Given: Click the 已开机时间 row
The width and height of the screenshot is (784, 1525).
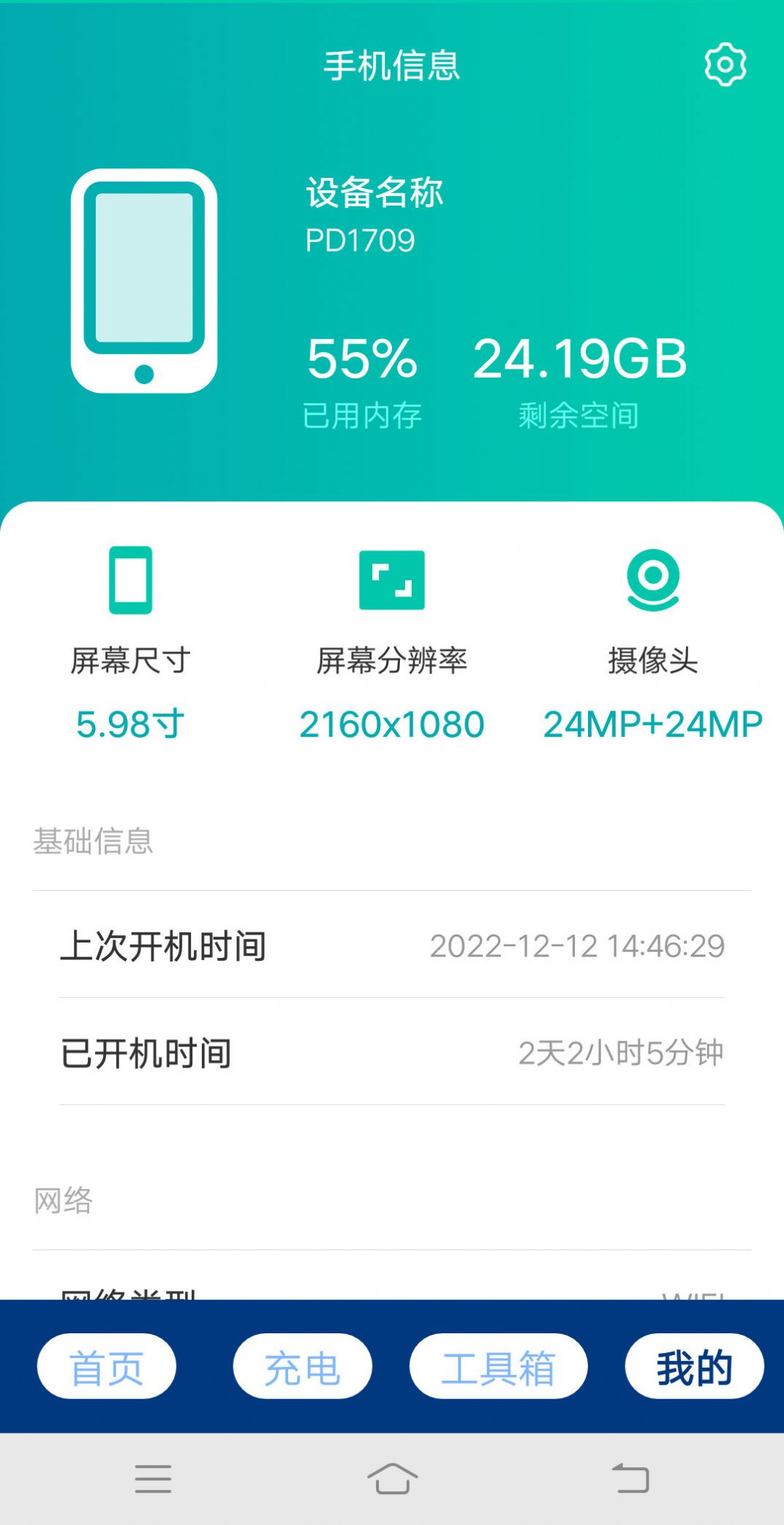Looking at the screenshot, I should (392, 1054).
